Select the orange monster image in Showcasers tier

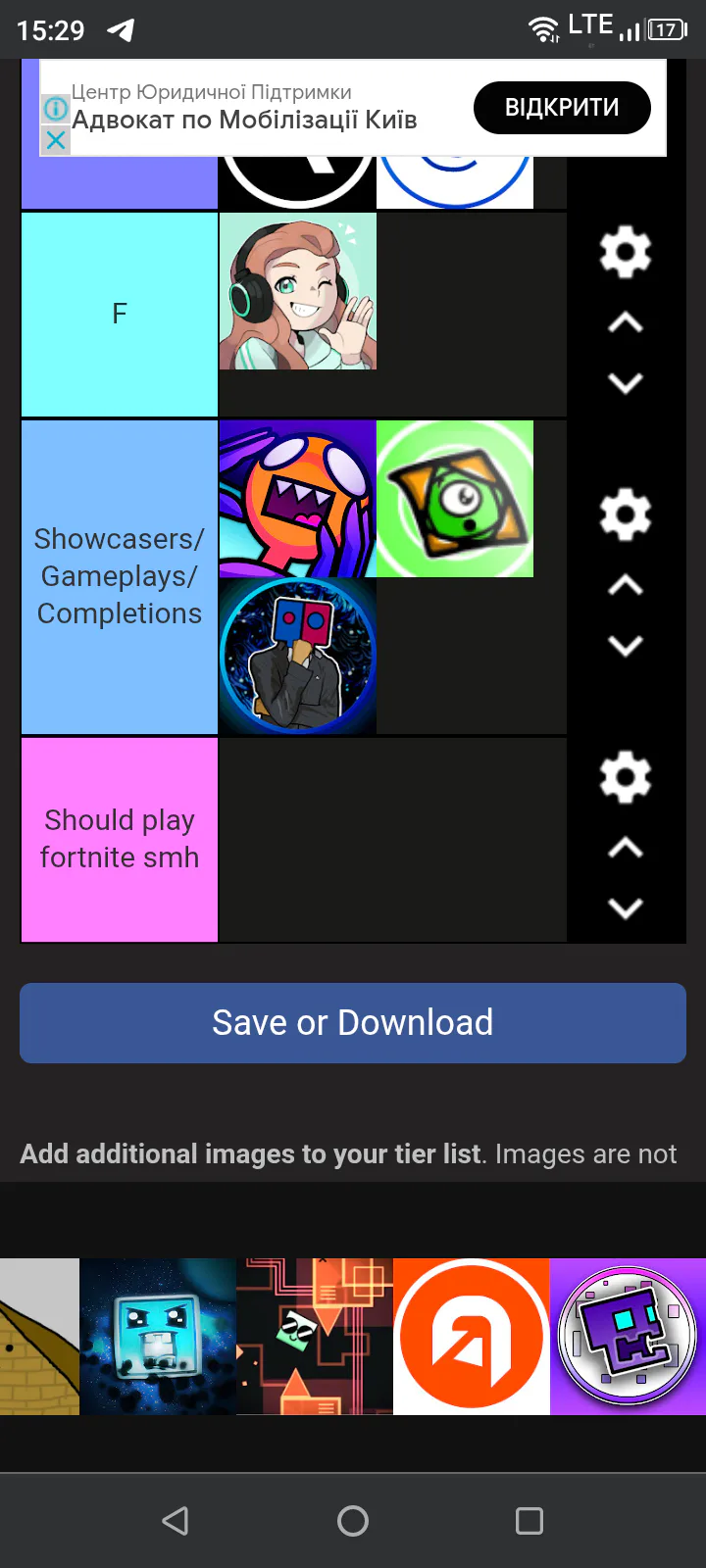coord(298,499)
